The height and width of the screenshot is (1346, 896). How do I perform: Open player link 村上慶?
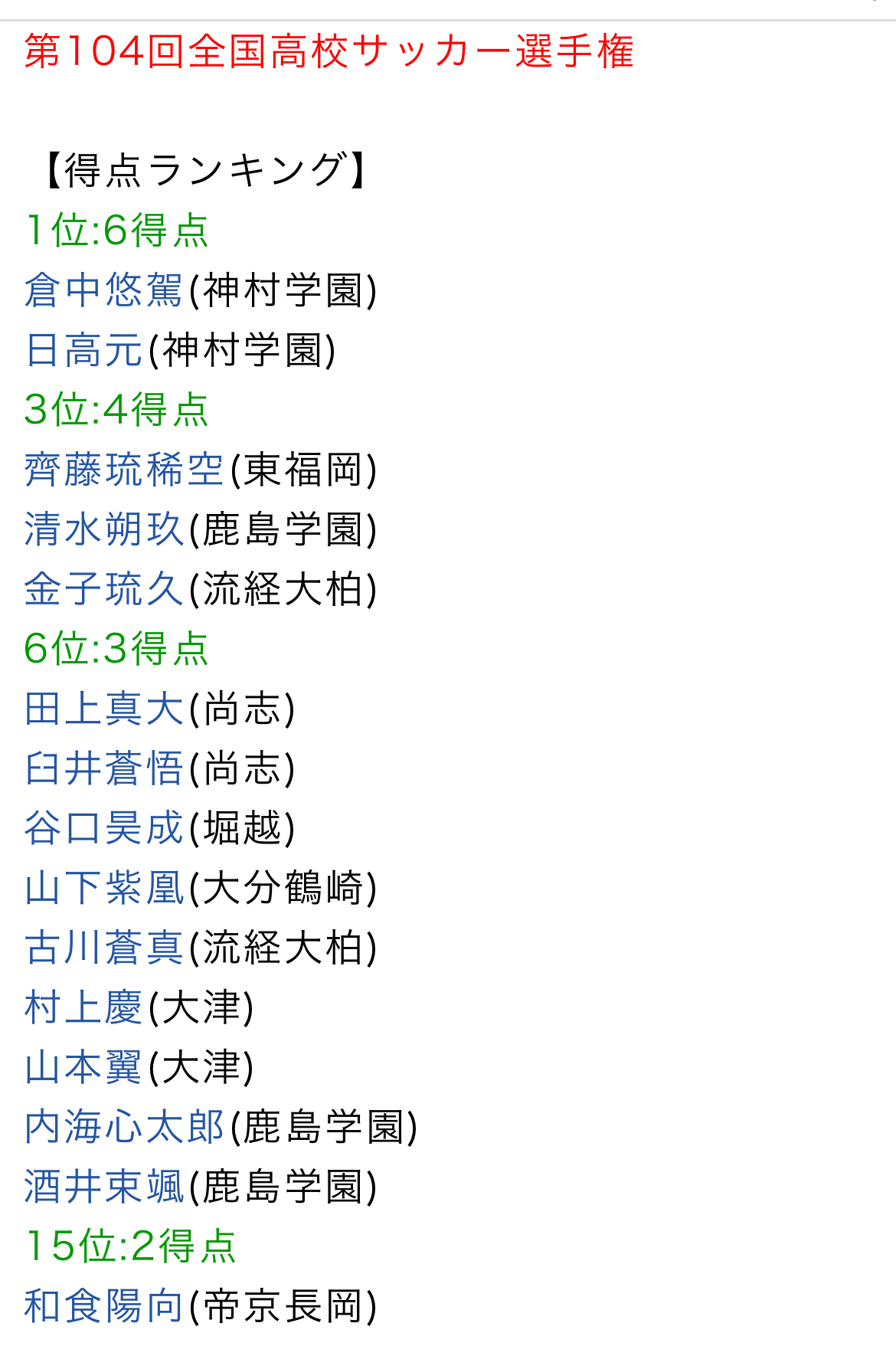(83, 1008)
